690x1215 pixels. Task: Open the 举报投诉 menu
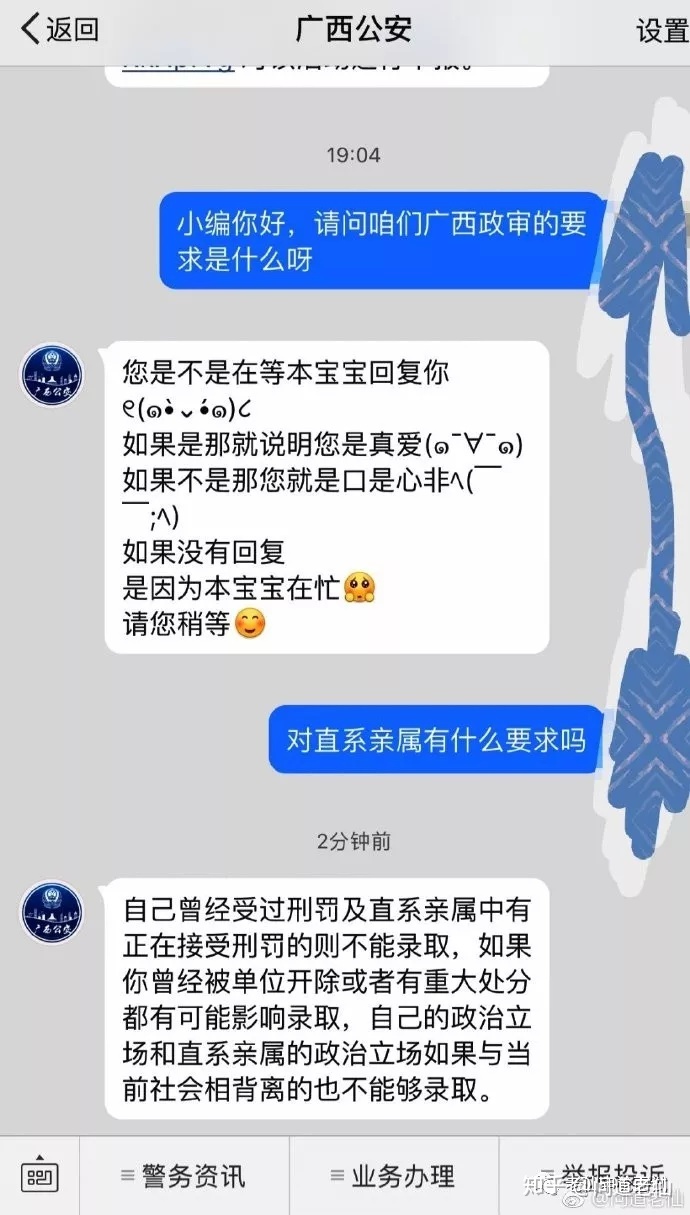coord(602,1176)
